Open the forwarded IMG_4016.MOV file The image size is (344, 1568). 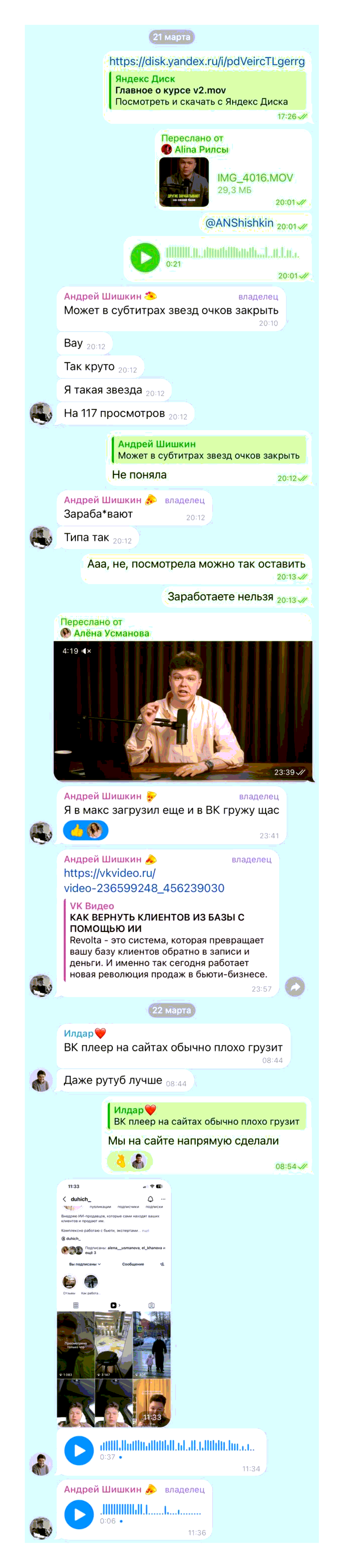(x=183, y=182)
